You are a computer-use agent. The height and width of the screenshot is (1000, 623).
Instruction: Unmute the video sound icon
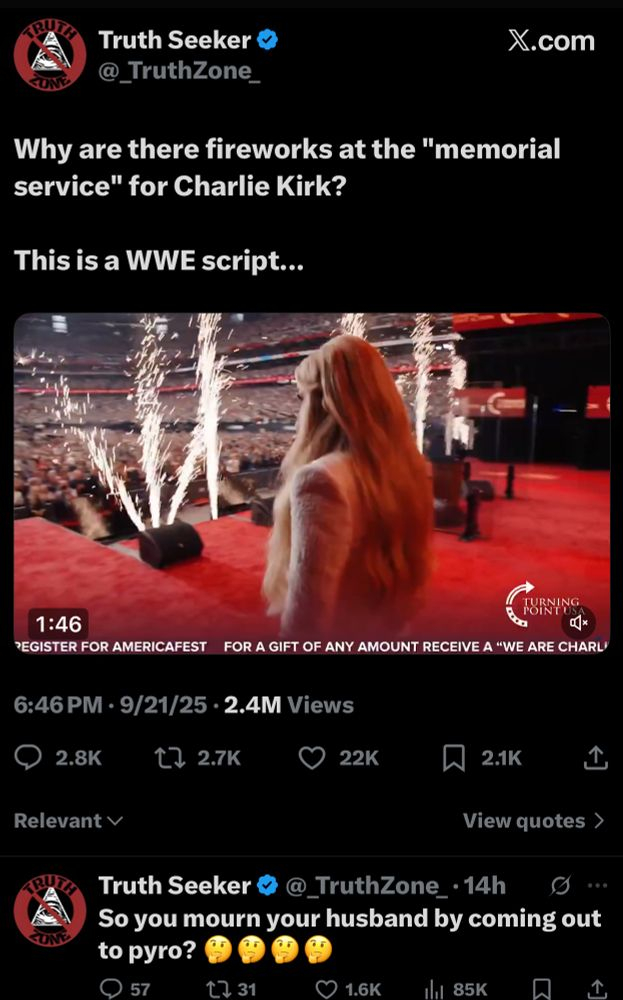pyautogui.click(x=579, y=622)
